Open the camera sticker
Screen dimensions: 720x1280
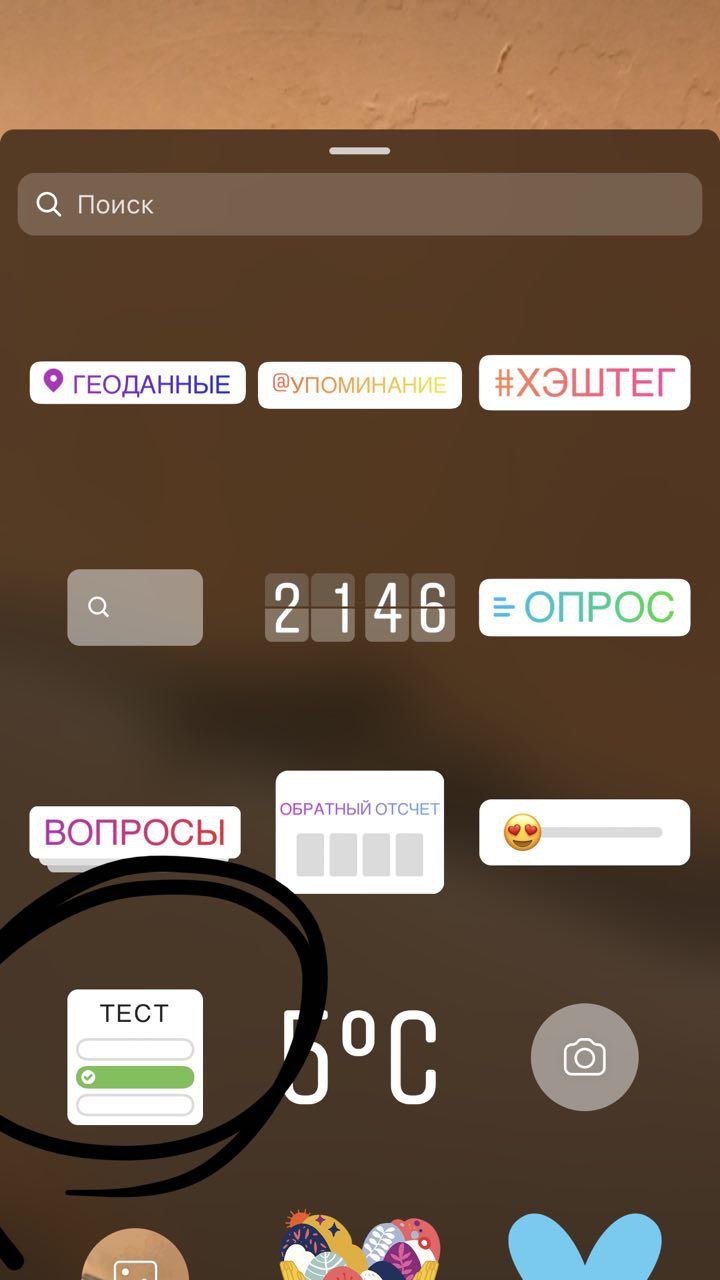coord(585,1057)
